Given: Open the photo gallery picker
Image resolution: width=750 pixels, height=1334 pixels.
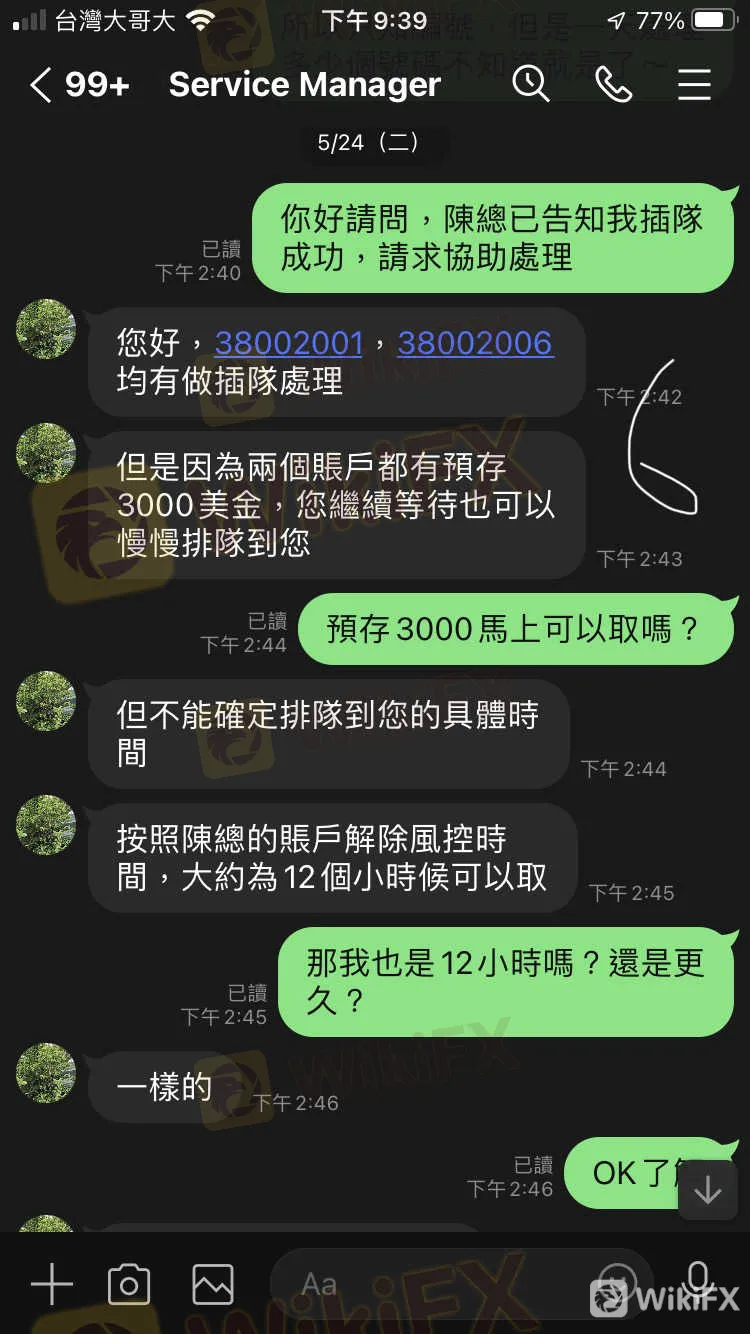Looking at the screenshot, I should (x=211, y=1283).
